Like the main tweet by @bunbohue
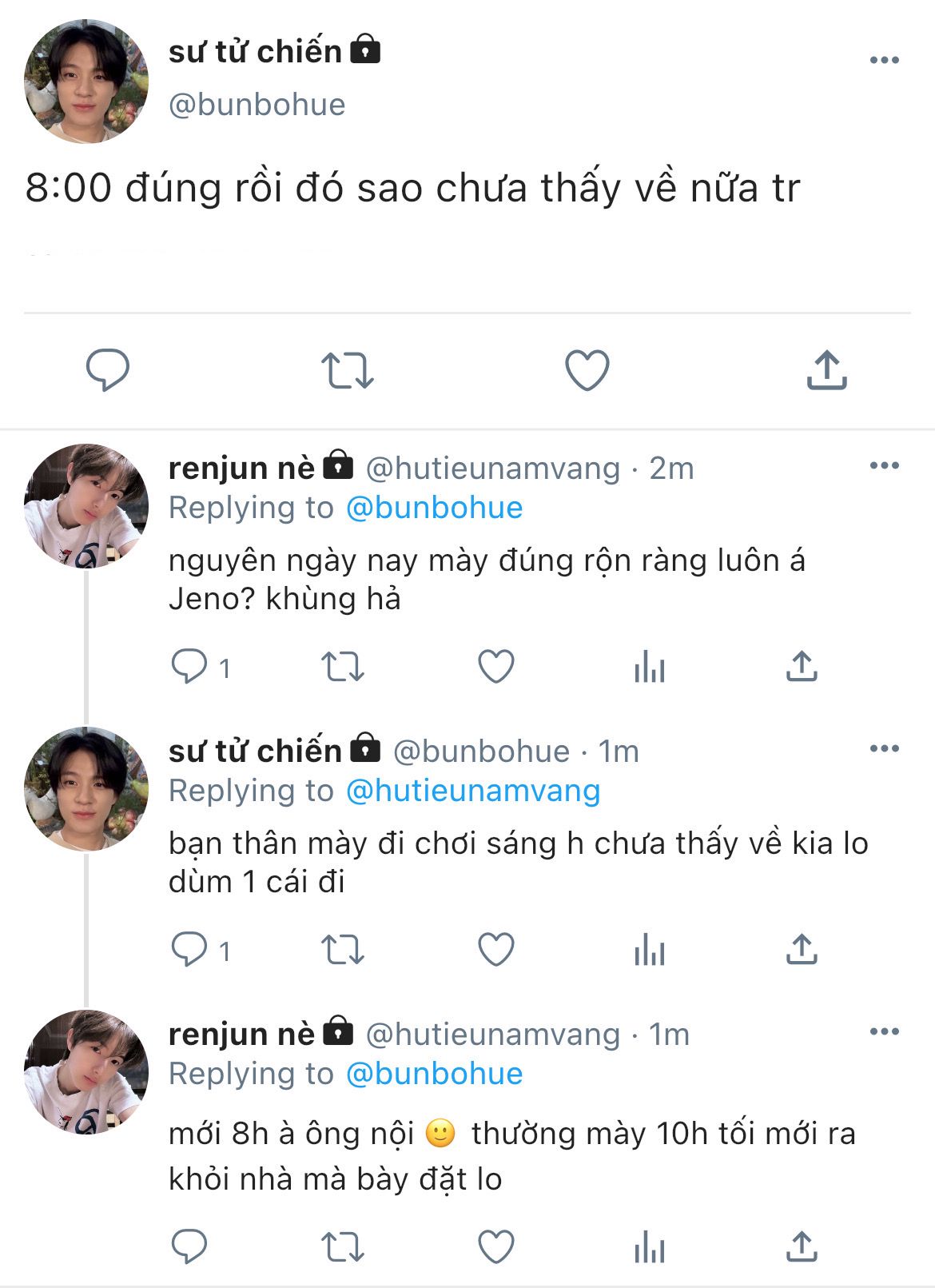Image resolution: width=935 pixels, height=1288 pixels. coord(587,370)
